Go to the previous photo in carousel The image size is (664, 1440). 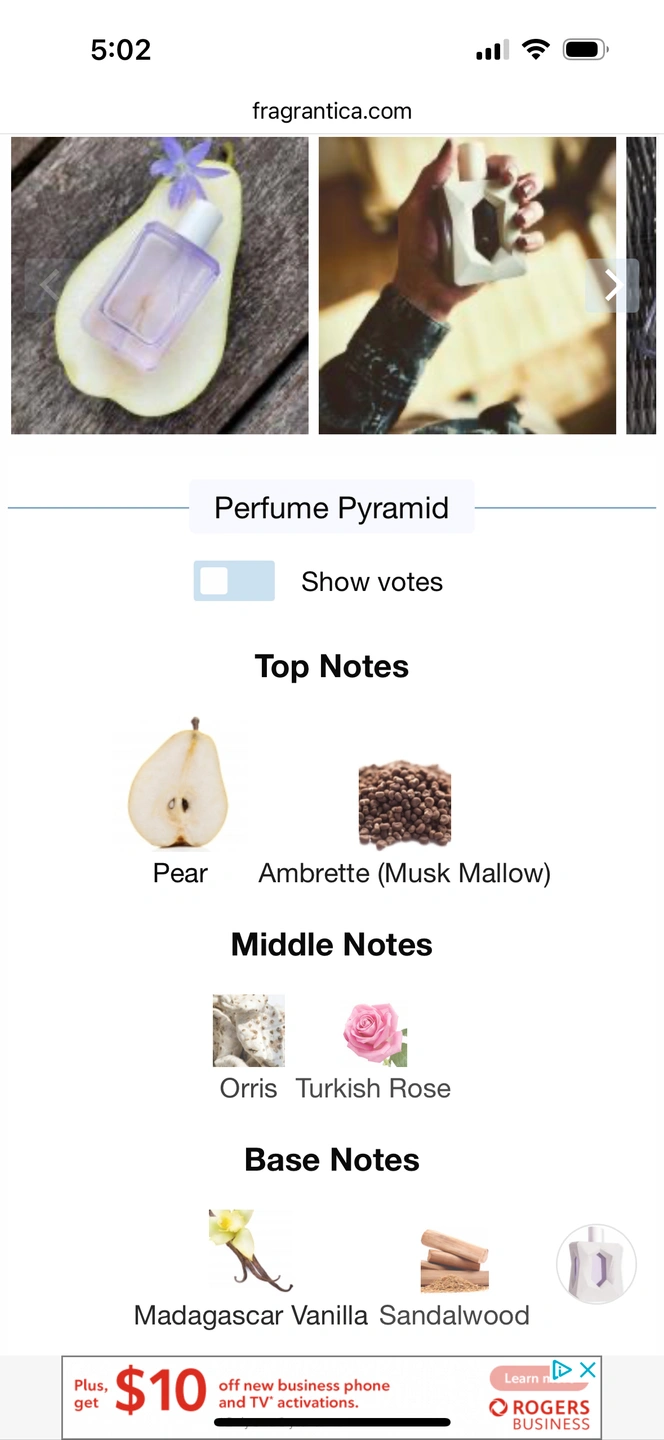(50, 286)
